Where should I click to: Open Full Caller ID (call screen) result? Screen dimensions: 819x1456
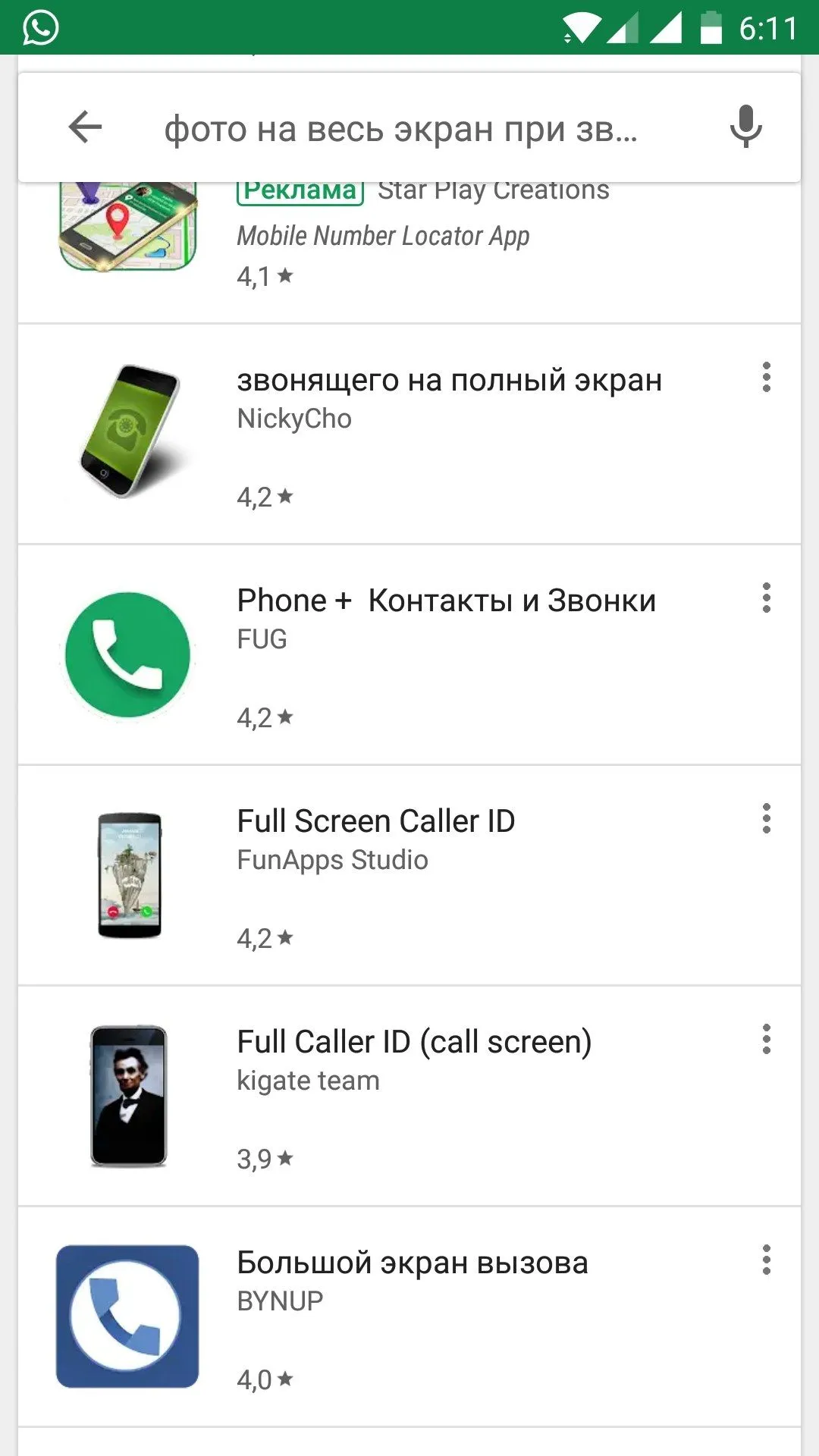click(409, 1096)
